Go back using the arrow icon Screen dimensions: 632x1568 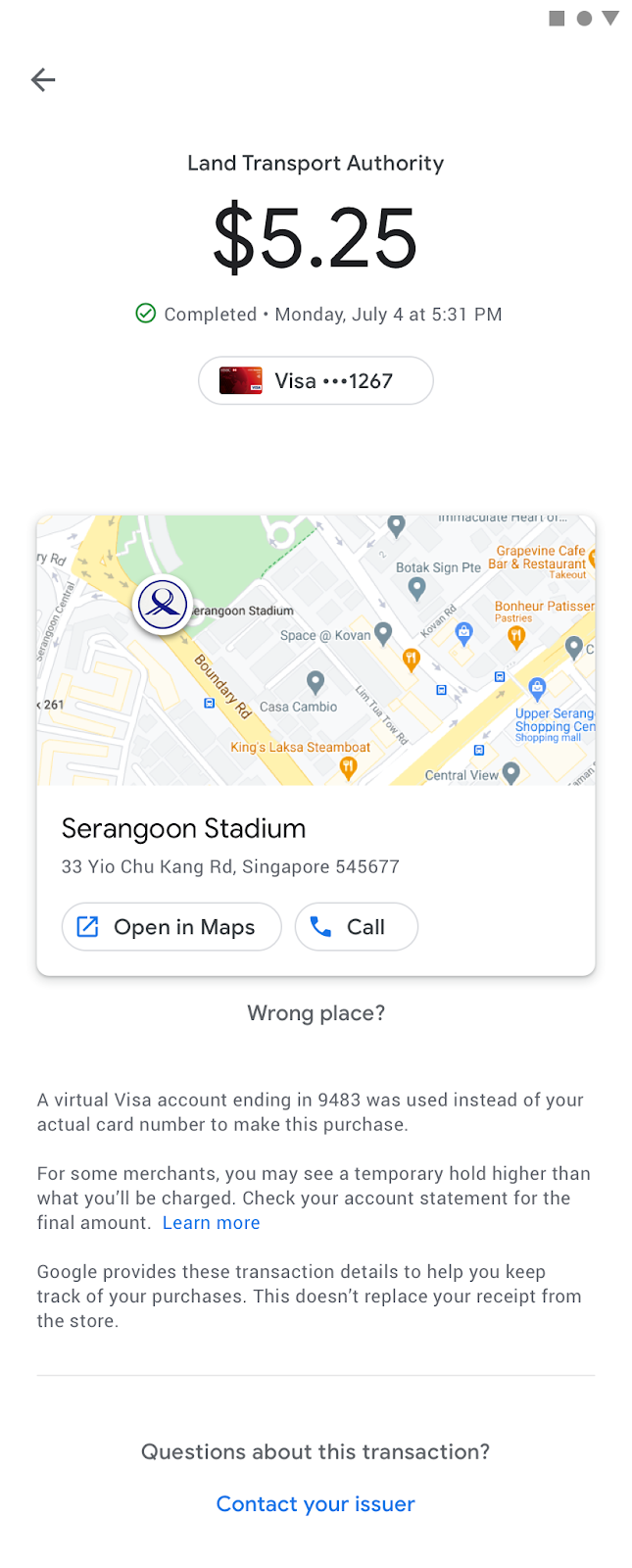coord(43,79)
